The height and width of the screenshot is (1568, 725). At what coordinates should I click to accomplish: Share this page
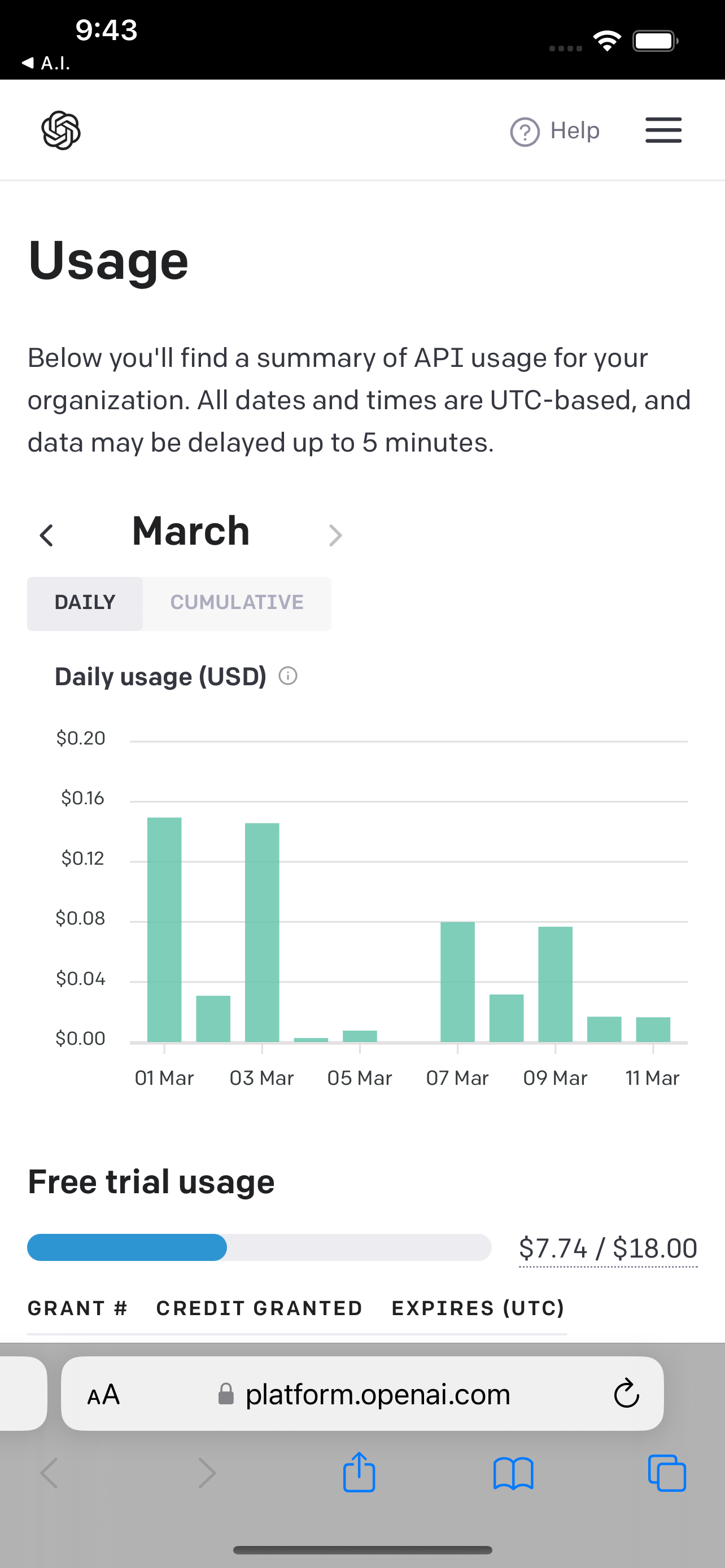pyautogui.click(x=359, y=1473)
